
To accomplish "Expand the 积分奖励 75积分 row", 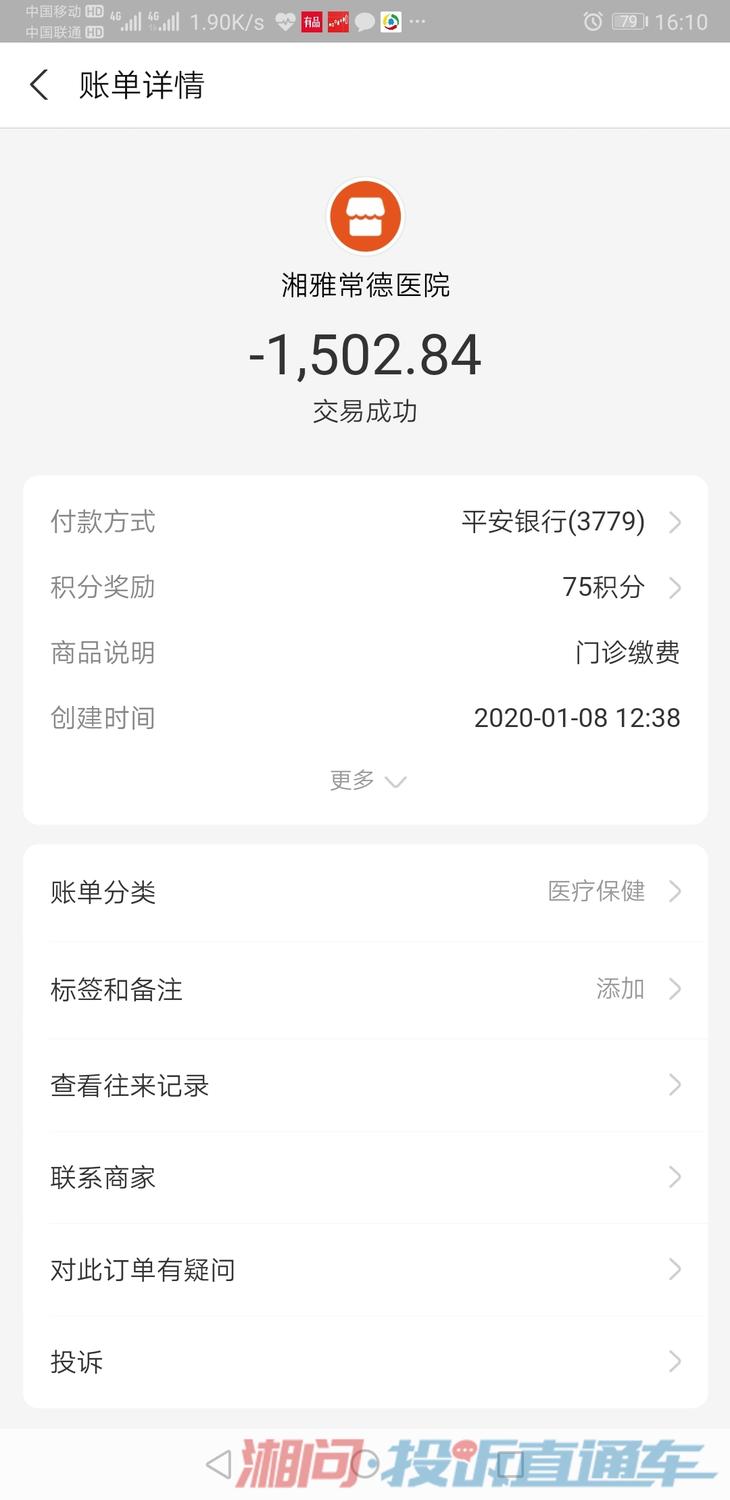I will coord(365,587).
